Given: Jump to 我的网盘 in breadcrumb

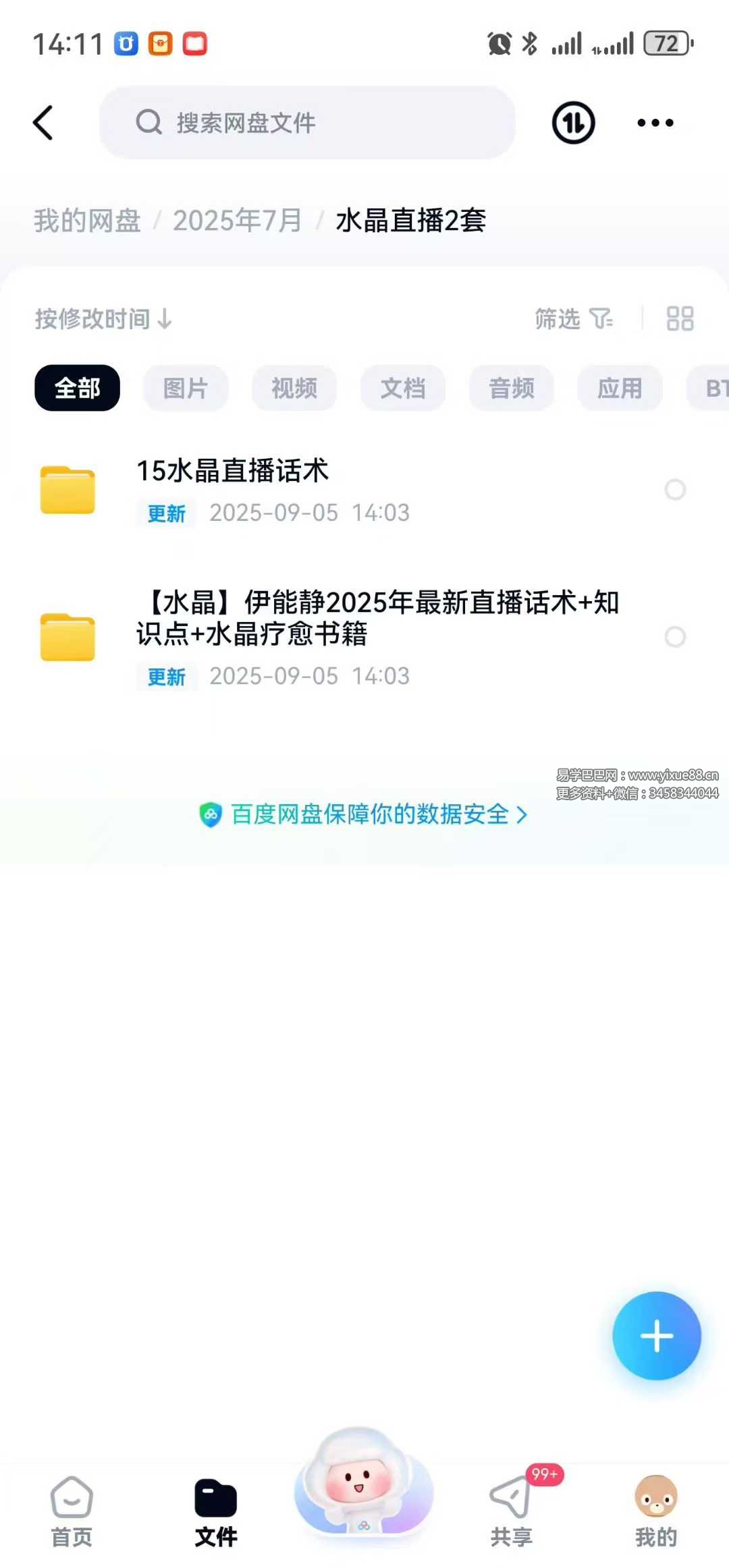Looking at the screenshot, I should point(88,221).
